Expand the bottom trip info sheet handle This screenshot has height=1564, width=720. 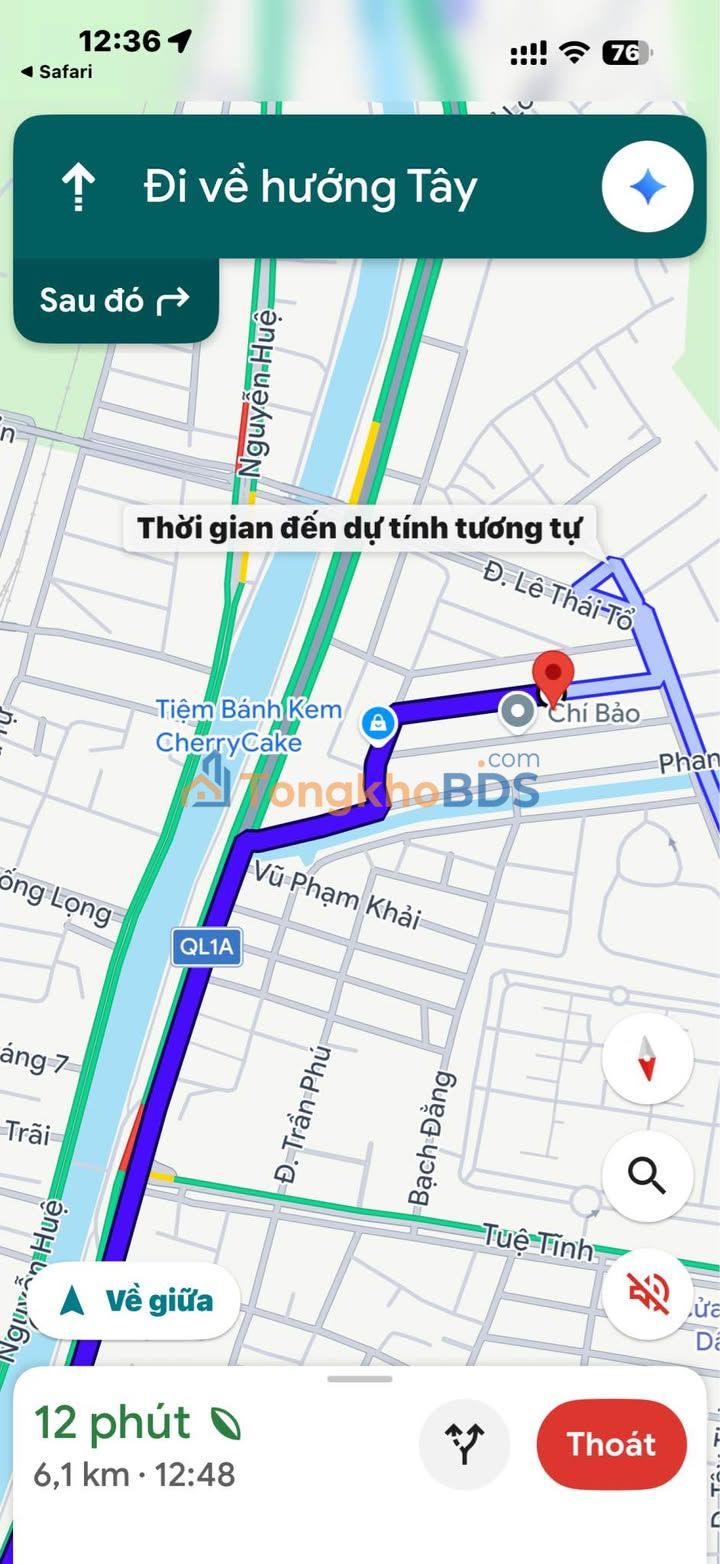pyautogui.click(x=360, y=1379)
